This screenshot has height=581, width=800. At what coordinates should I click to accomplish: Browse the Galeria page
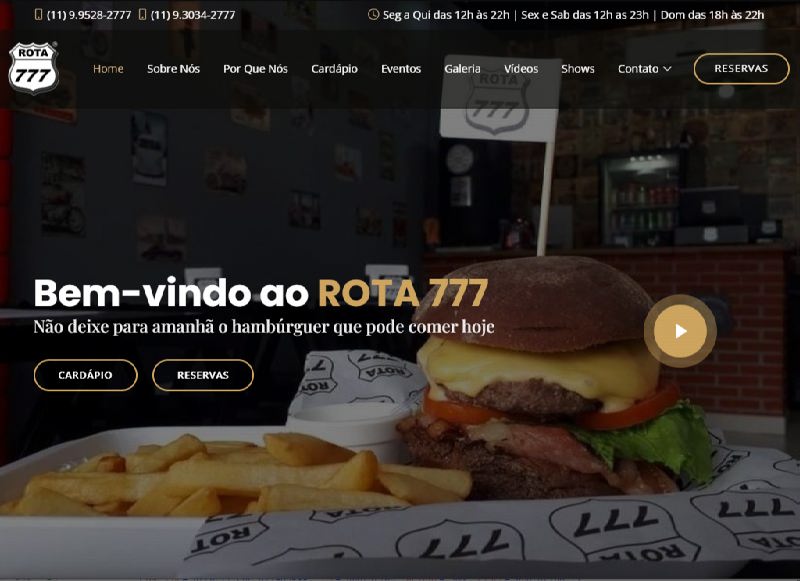[x=462, y=69]
